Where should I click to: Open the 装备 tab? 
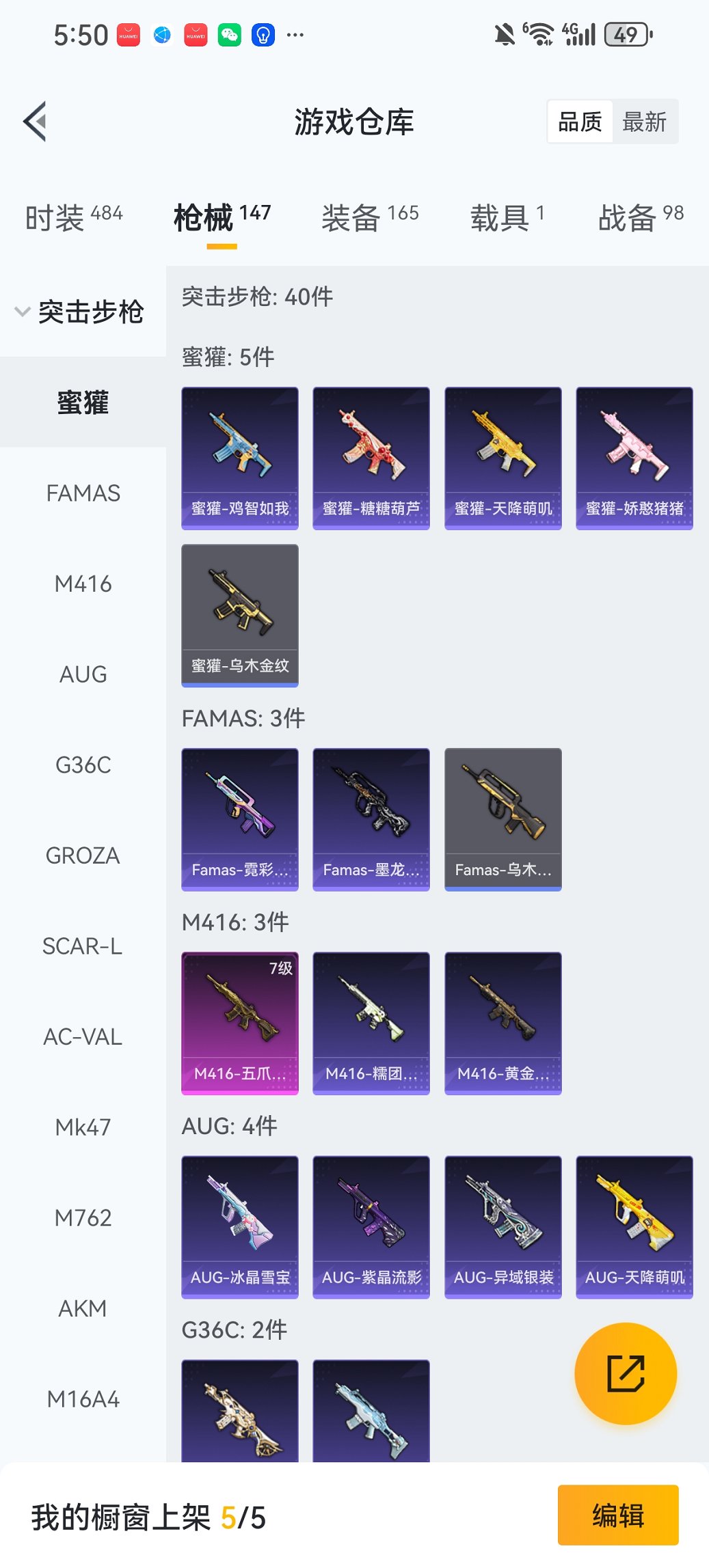coord(370,217)
